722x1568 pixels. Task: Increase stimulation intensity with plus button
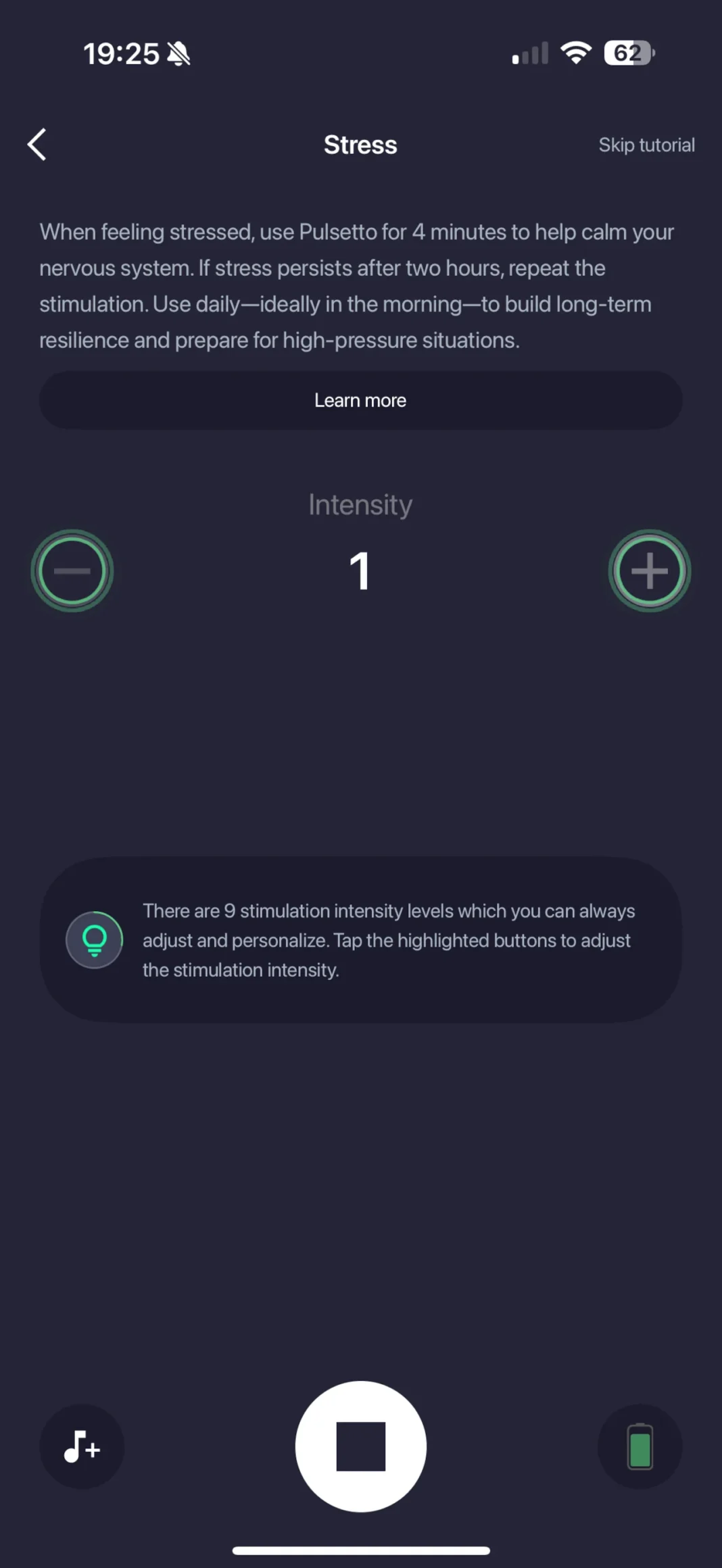tap(649, 571)
